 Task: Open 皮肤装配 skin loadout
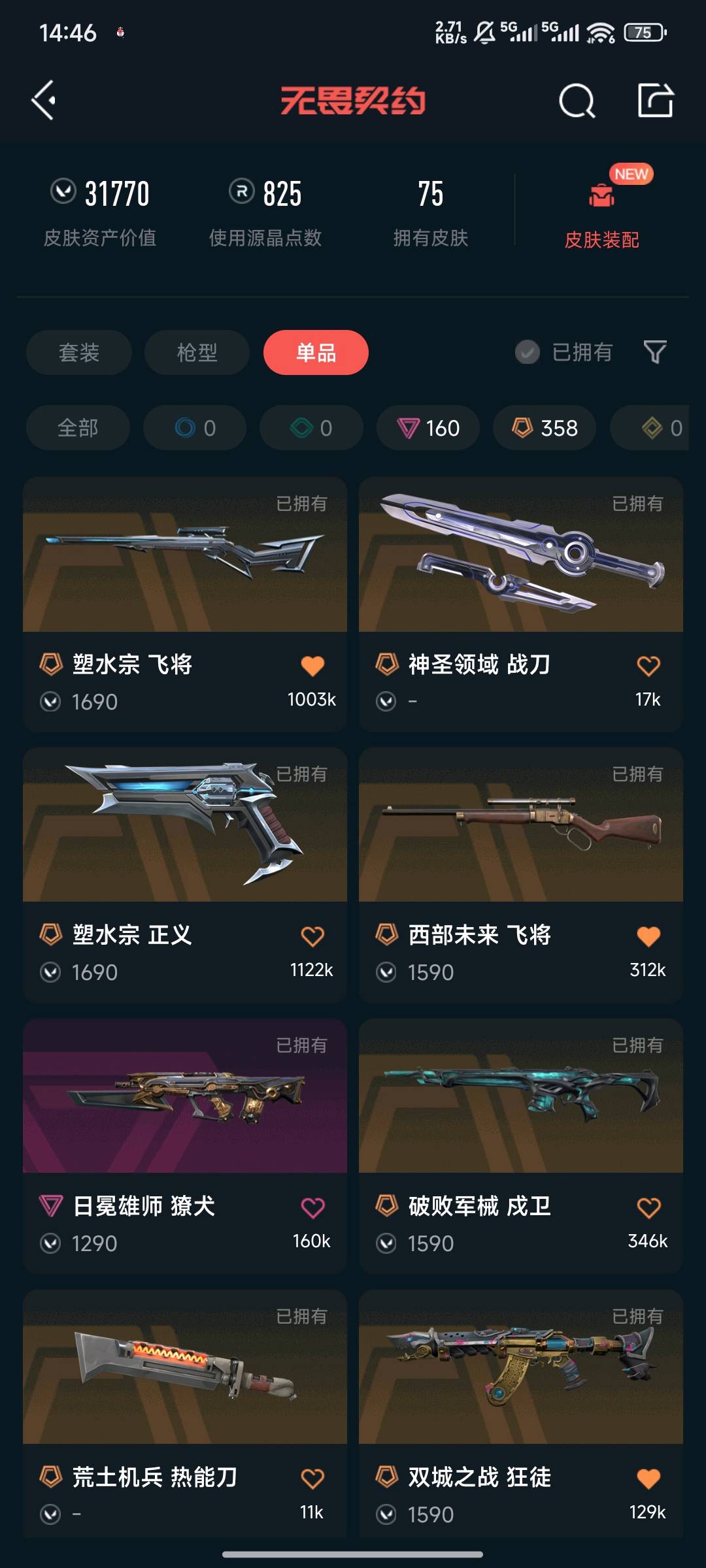point(601,209)
